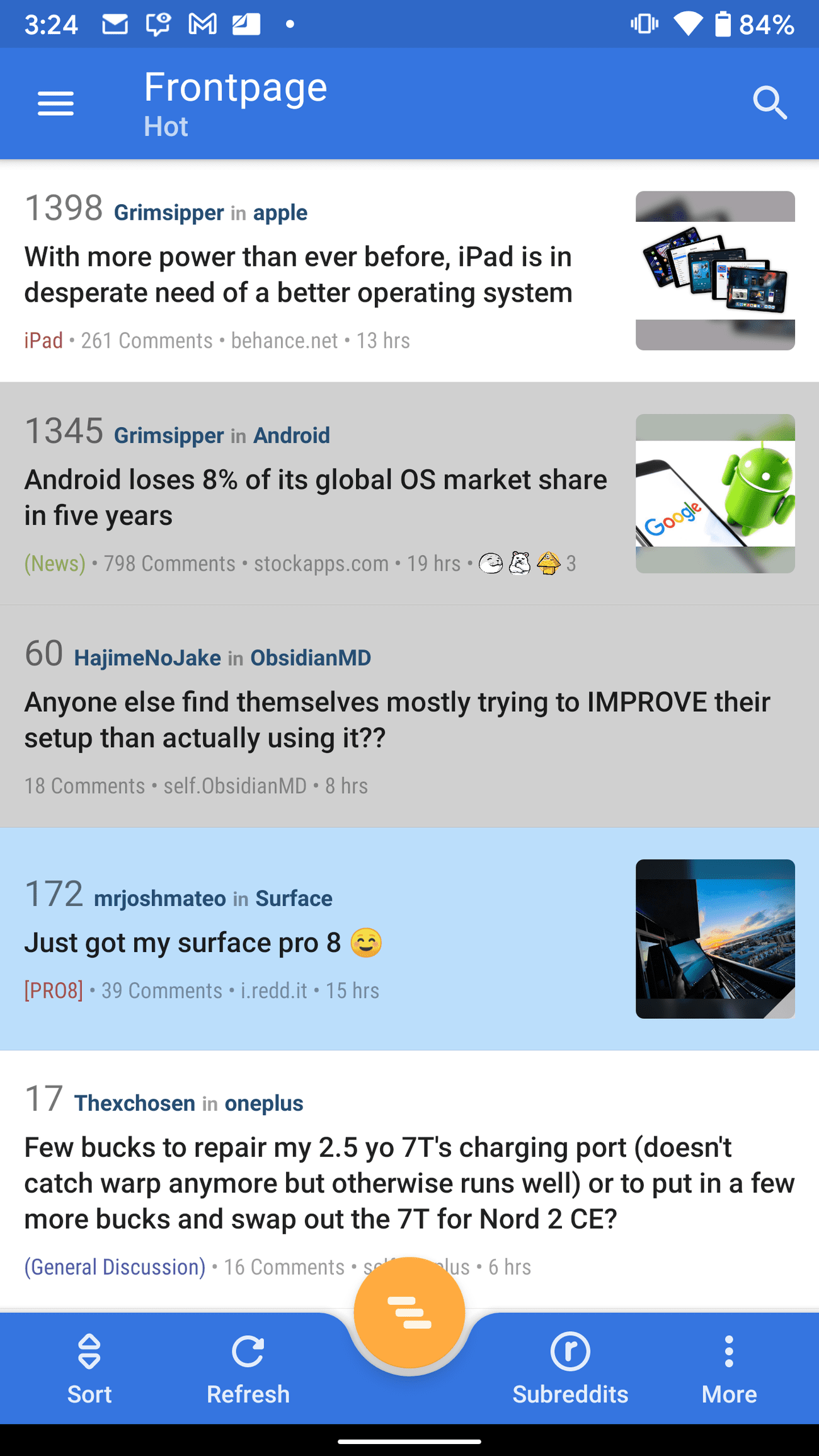This screenshot has height=1456, width=819.
Task: View the Android Google thumbnail image
Action: 714,493
